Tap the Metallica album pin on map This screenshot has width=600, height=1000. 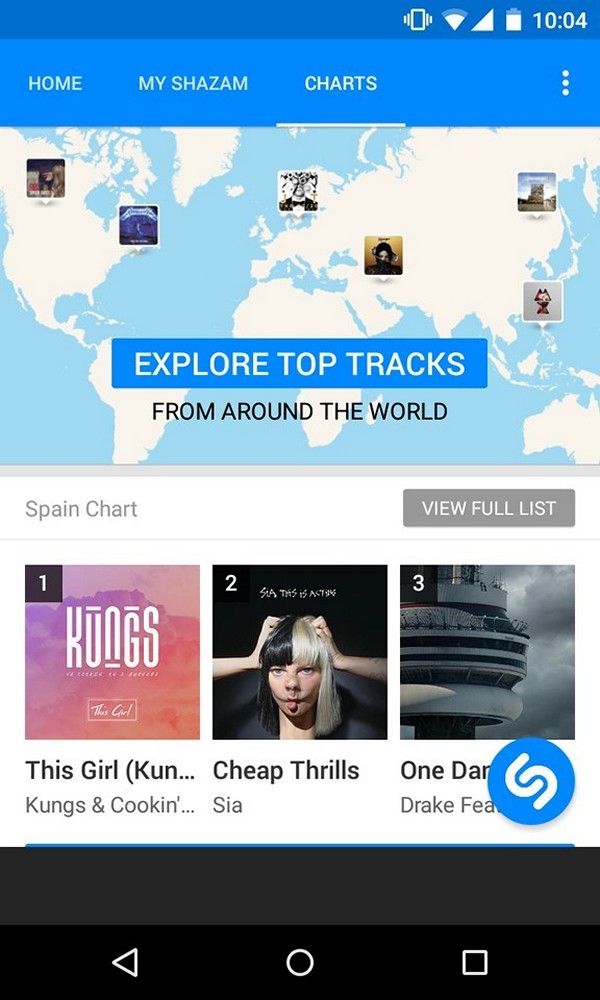coord(138,226)
